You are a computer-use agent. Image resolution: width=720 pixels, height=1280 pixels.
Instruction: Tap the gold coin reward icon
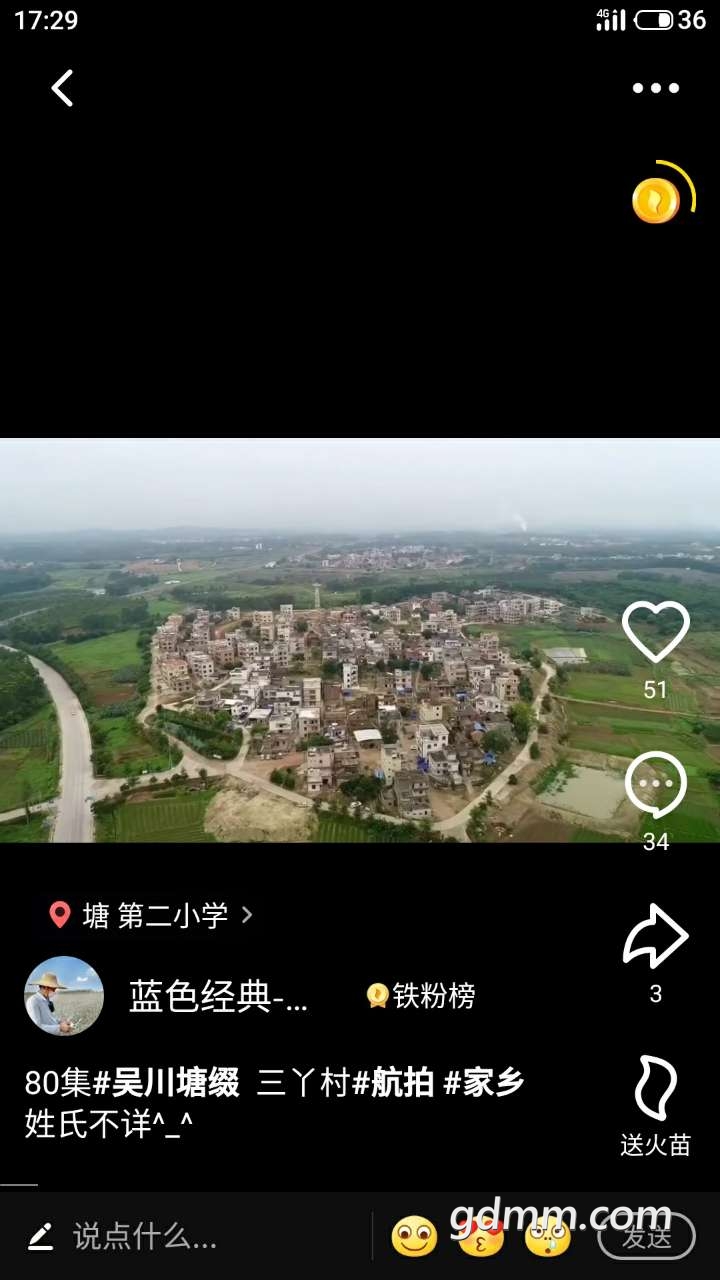point(657,200)
